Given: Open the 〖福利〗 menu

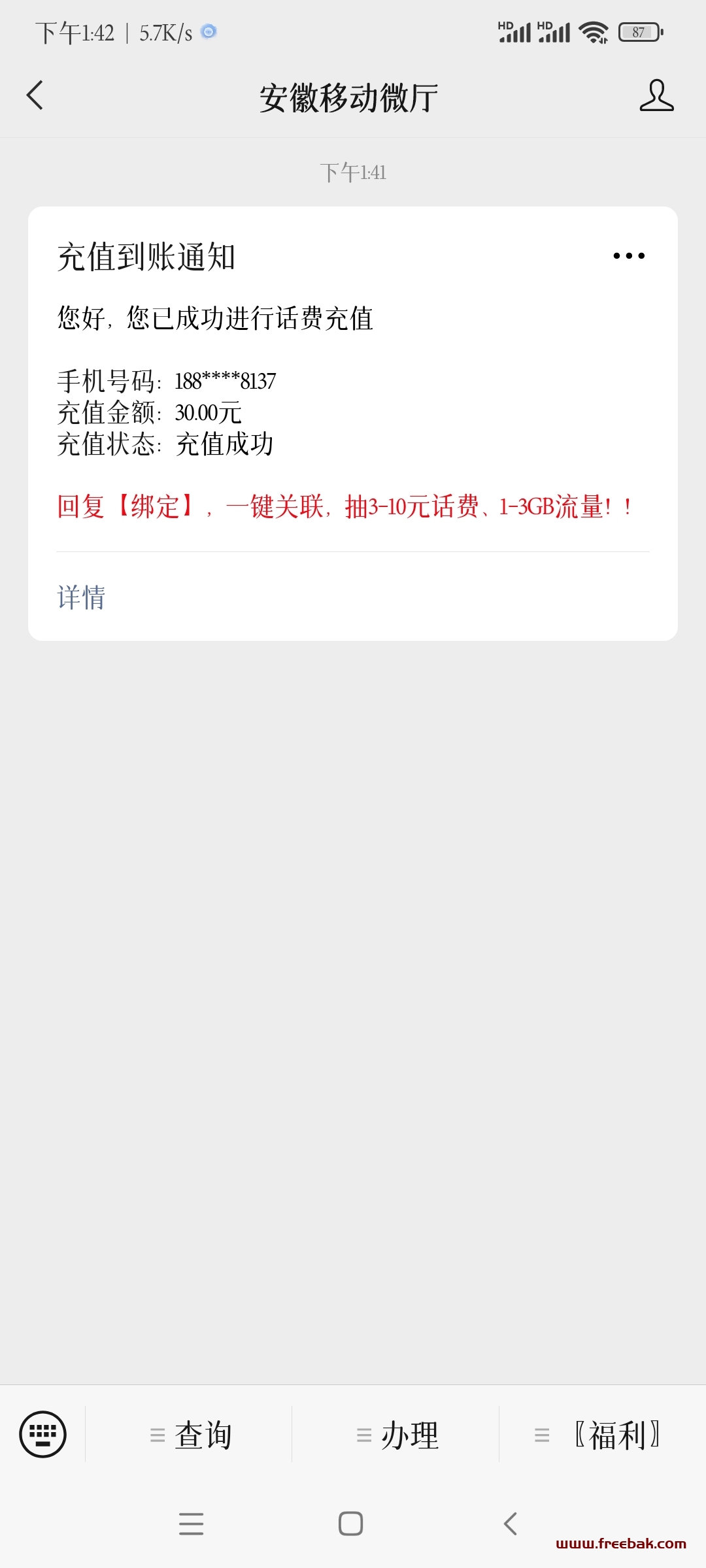Looking at the screenshot, I should (597, 1435).
